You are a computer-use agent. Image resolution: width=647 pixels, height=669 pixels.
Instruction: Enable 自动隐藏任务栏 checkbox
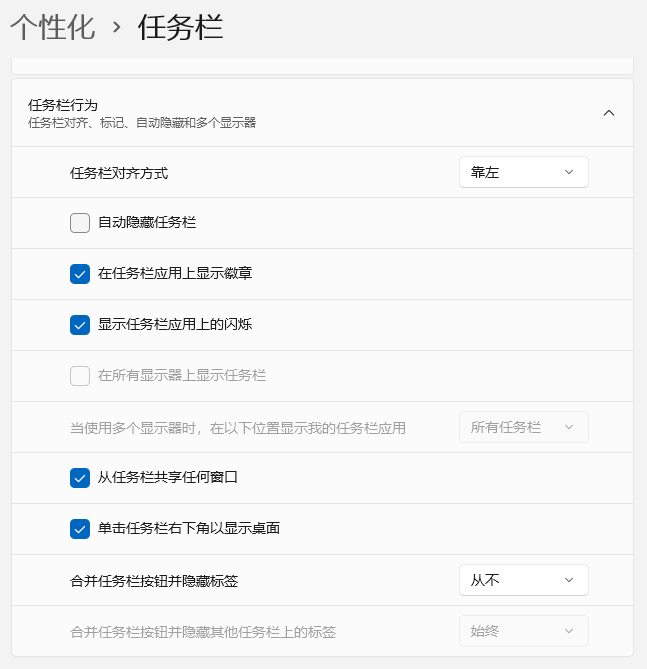[x=80, y=223]
